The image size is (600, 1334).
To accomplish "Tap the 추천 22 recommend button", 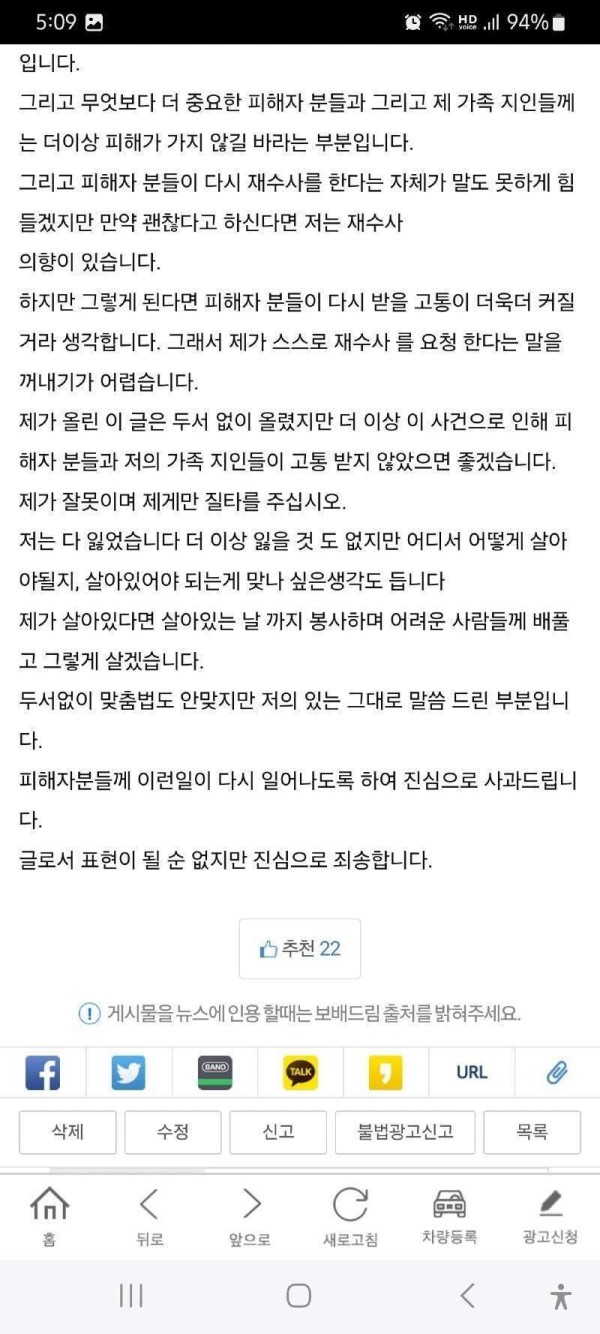I will (300, 948).
